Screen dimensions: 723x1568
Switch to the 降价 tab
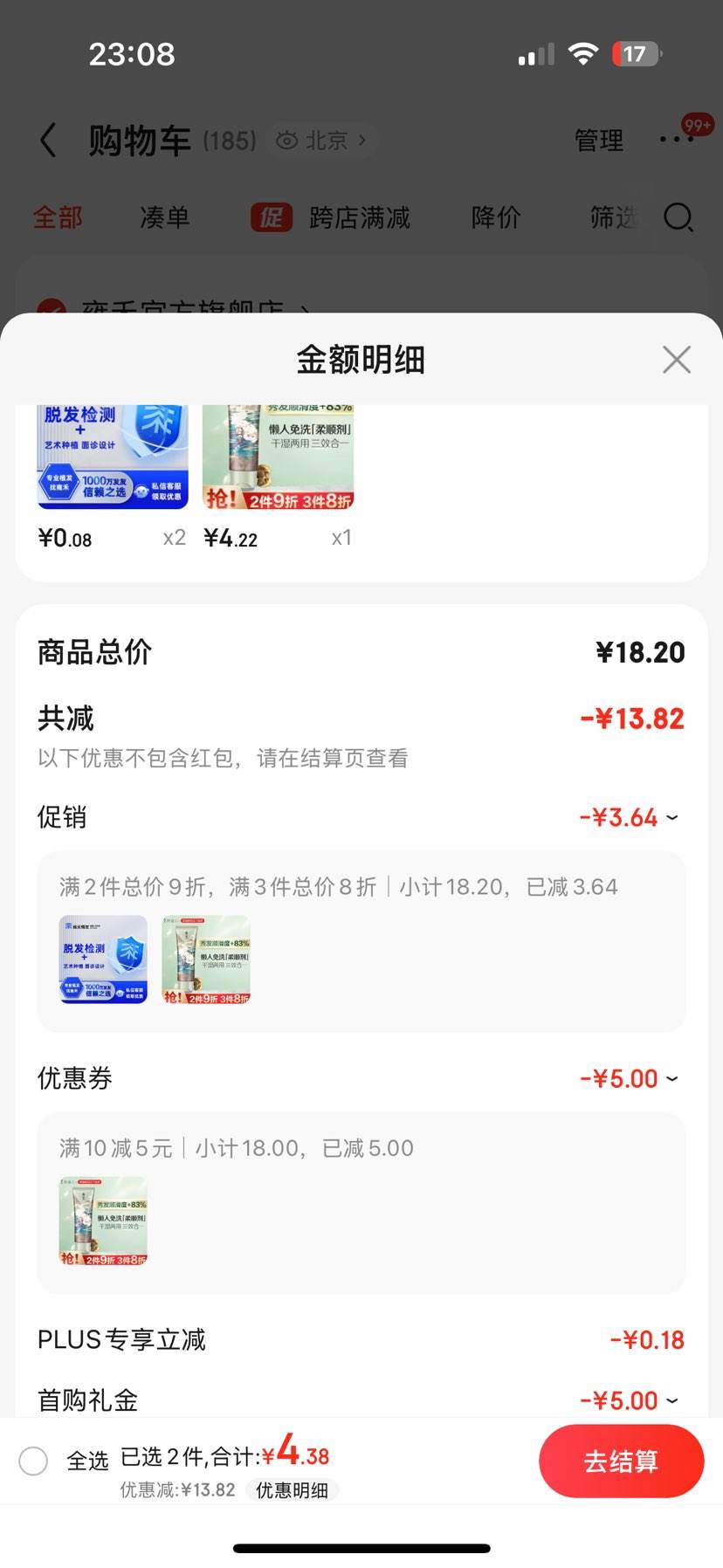[x=496, y=218]
